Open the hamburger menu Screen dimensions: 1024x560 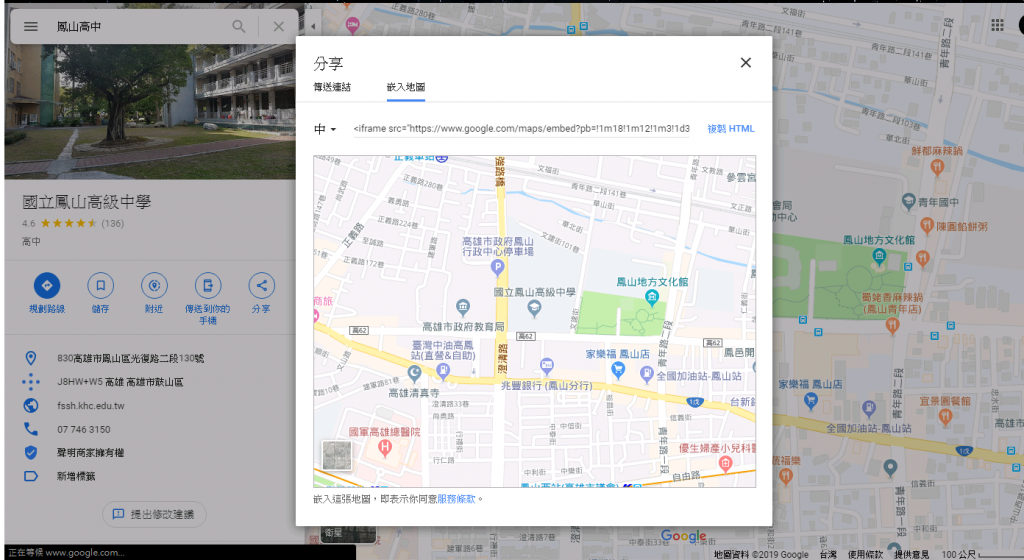click(31, 27)
